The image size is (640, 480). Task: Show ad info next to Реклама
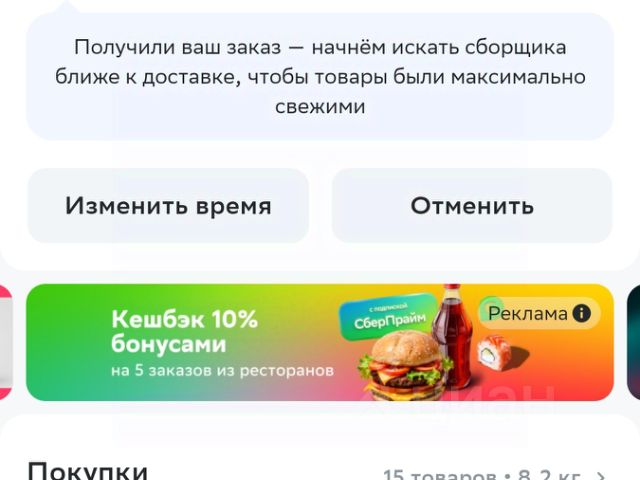(582, 314)
